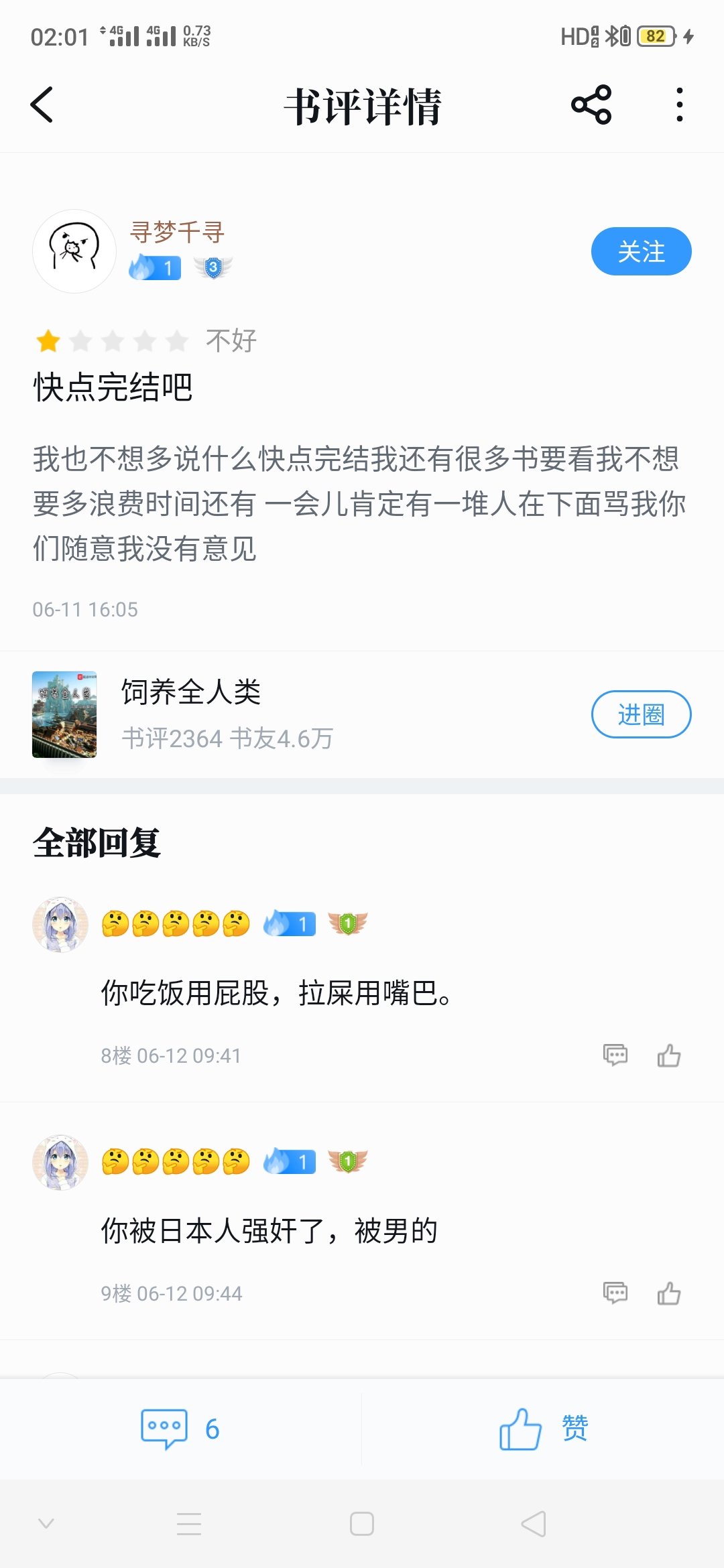The image size is (724, 1568).
Task: Like this review with 赞
Action: [543, 1429]
